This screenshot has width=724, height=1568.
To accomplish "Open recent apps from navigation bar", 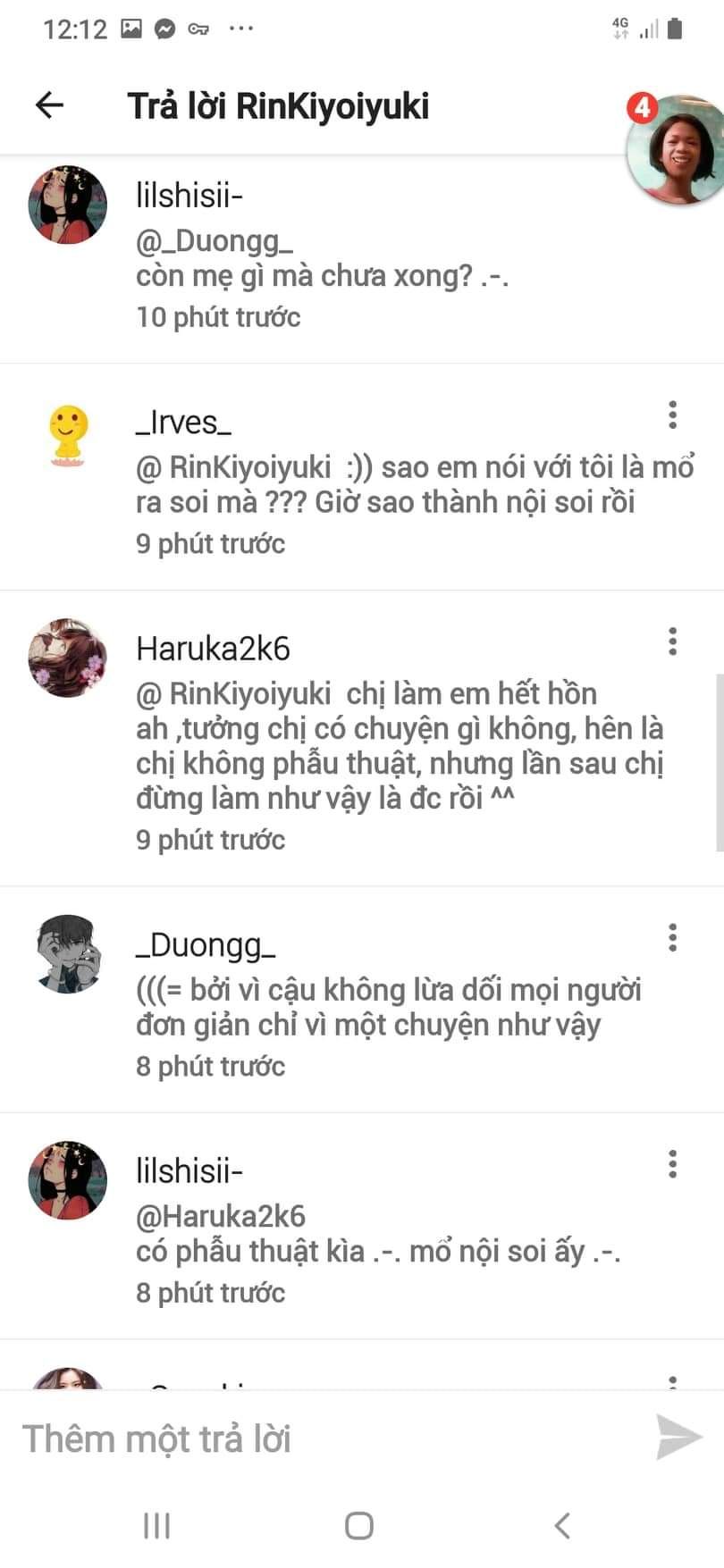I will (x=157, y=1525).
